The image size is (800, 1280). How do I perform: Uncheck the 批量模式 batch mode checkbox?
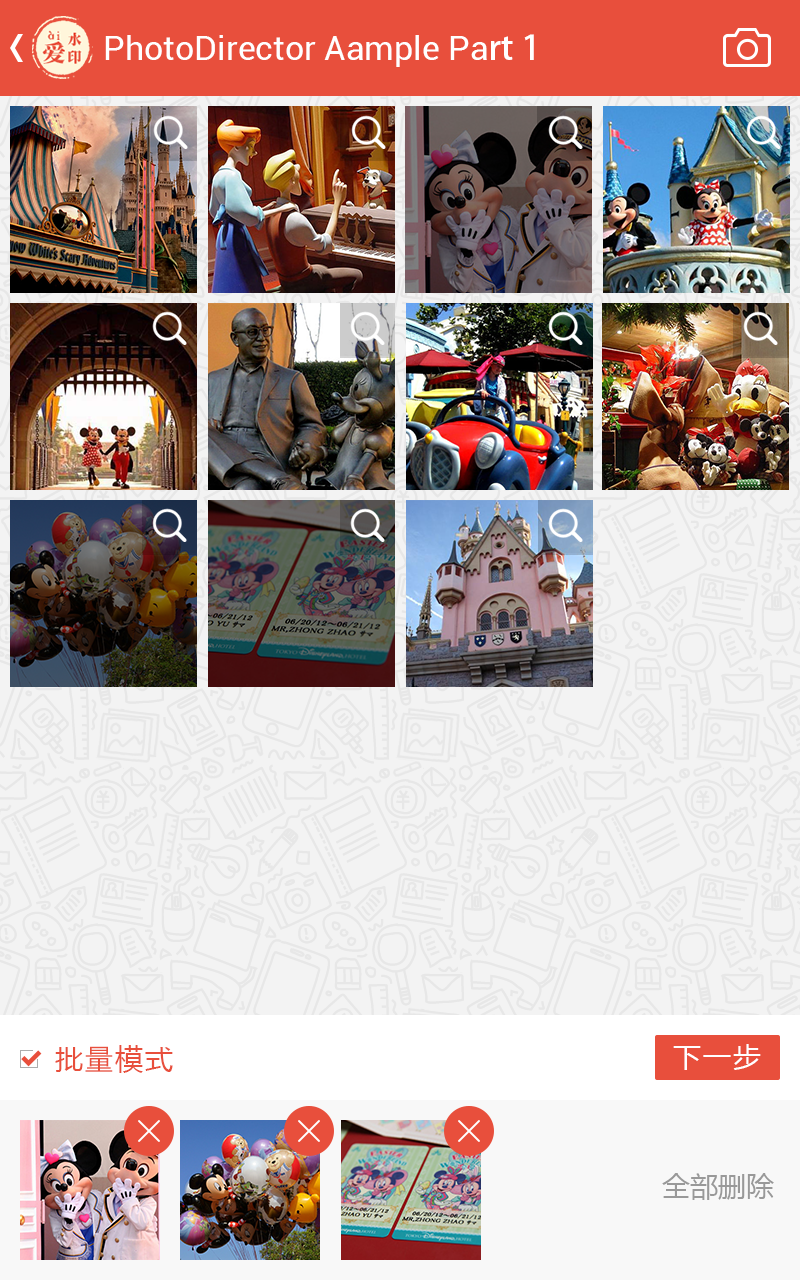(30, 1059)
